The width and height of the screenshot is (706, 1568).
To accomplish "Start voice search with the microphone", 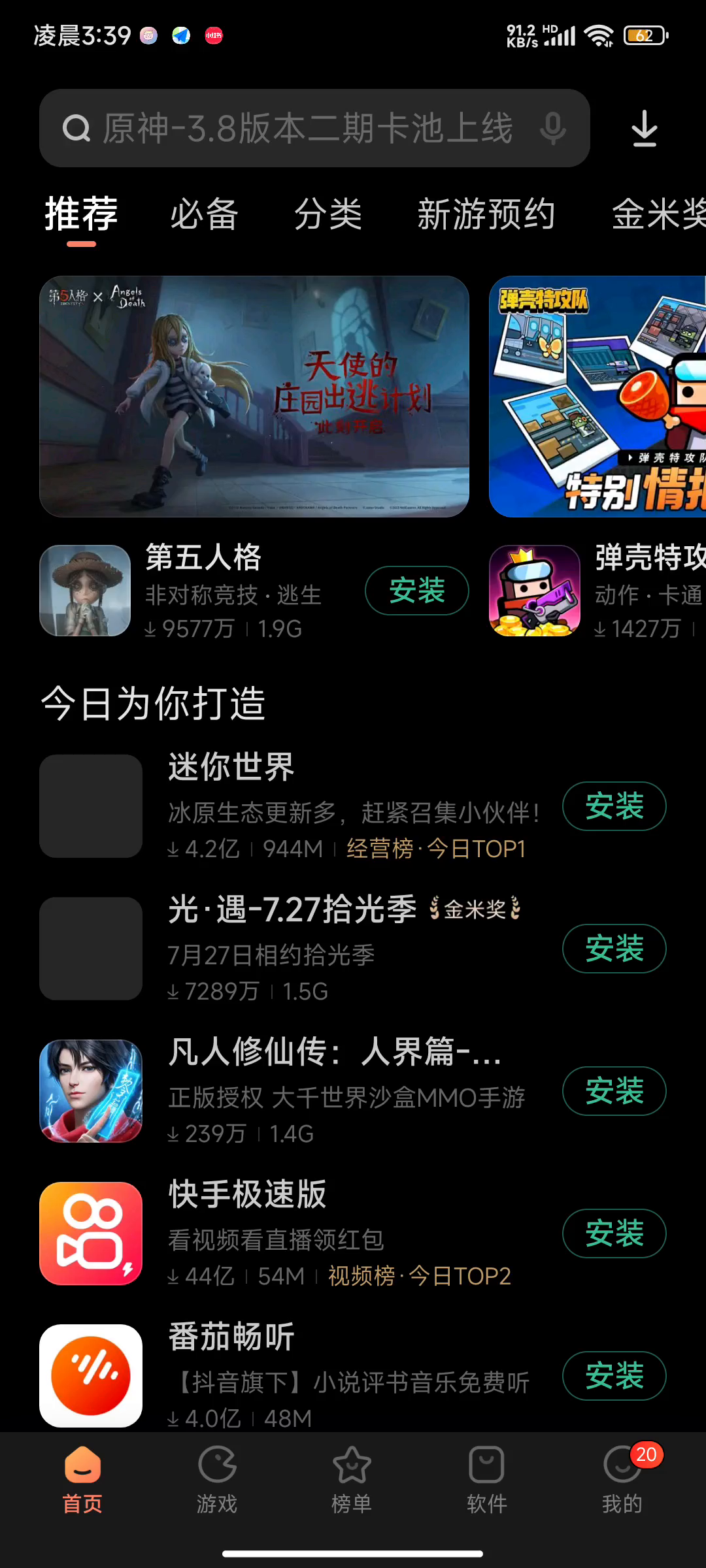I will click(x=552, y=128).
